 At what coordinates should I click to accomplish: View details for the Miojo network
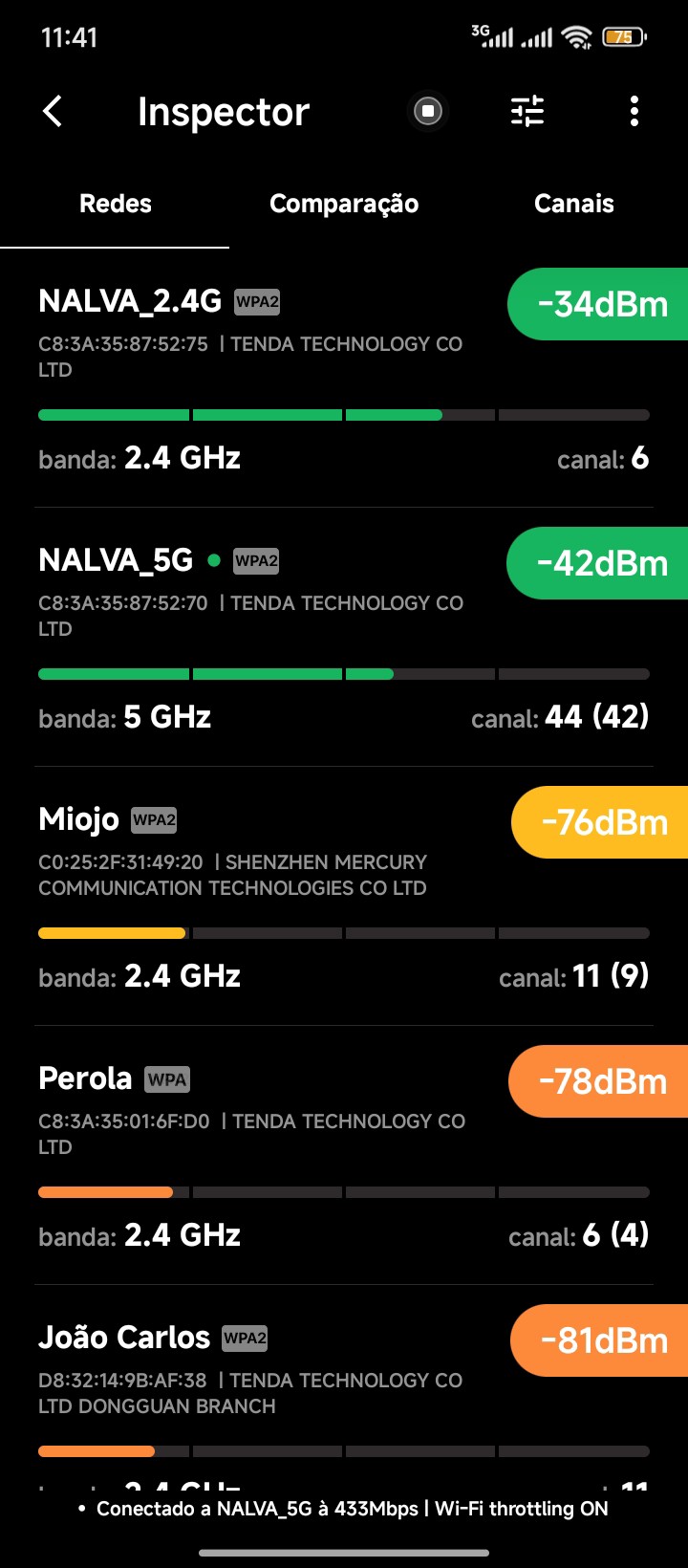287,897
